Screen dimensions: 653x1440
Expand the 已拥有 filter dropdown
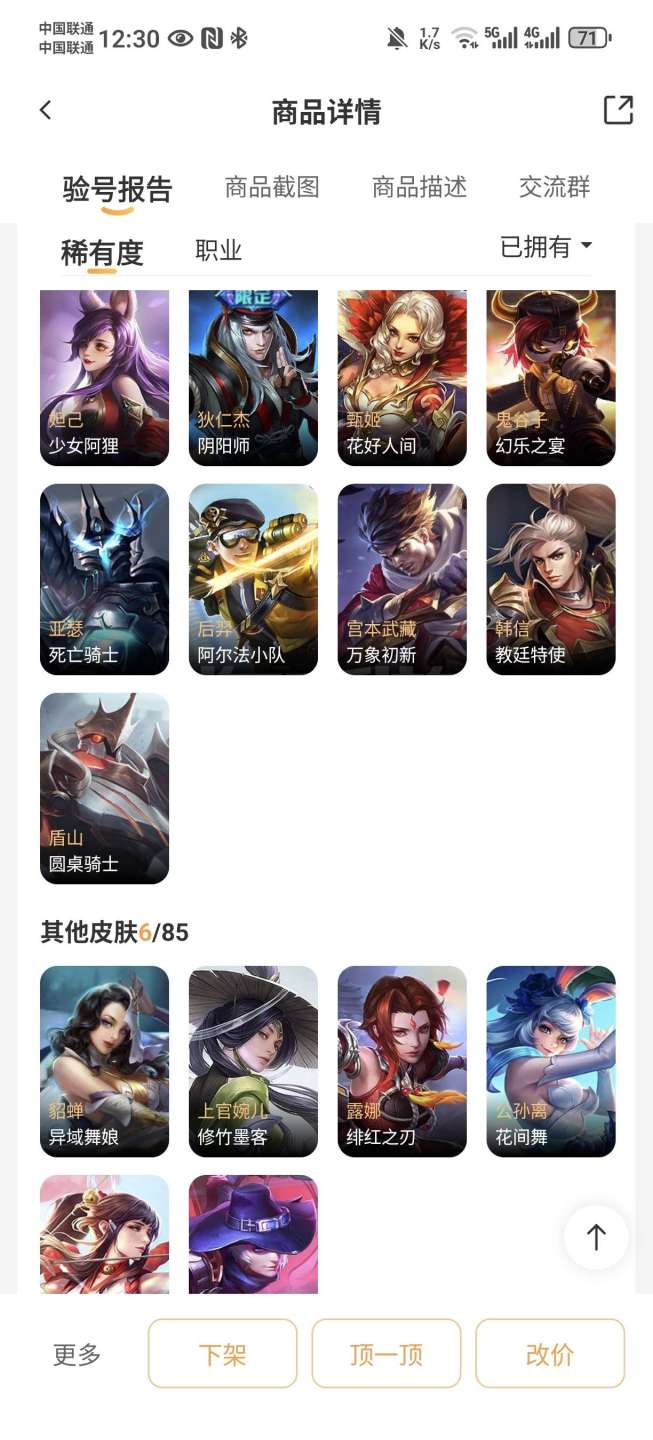[x=546, y=247]
